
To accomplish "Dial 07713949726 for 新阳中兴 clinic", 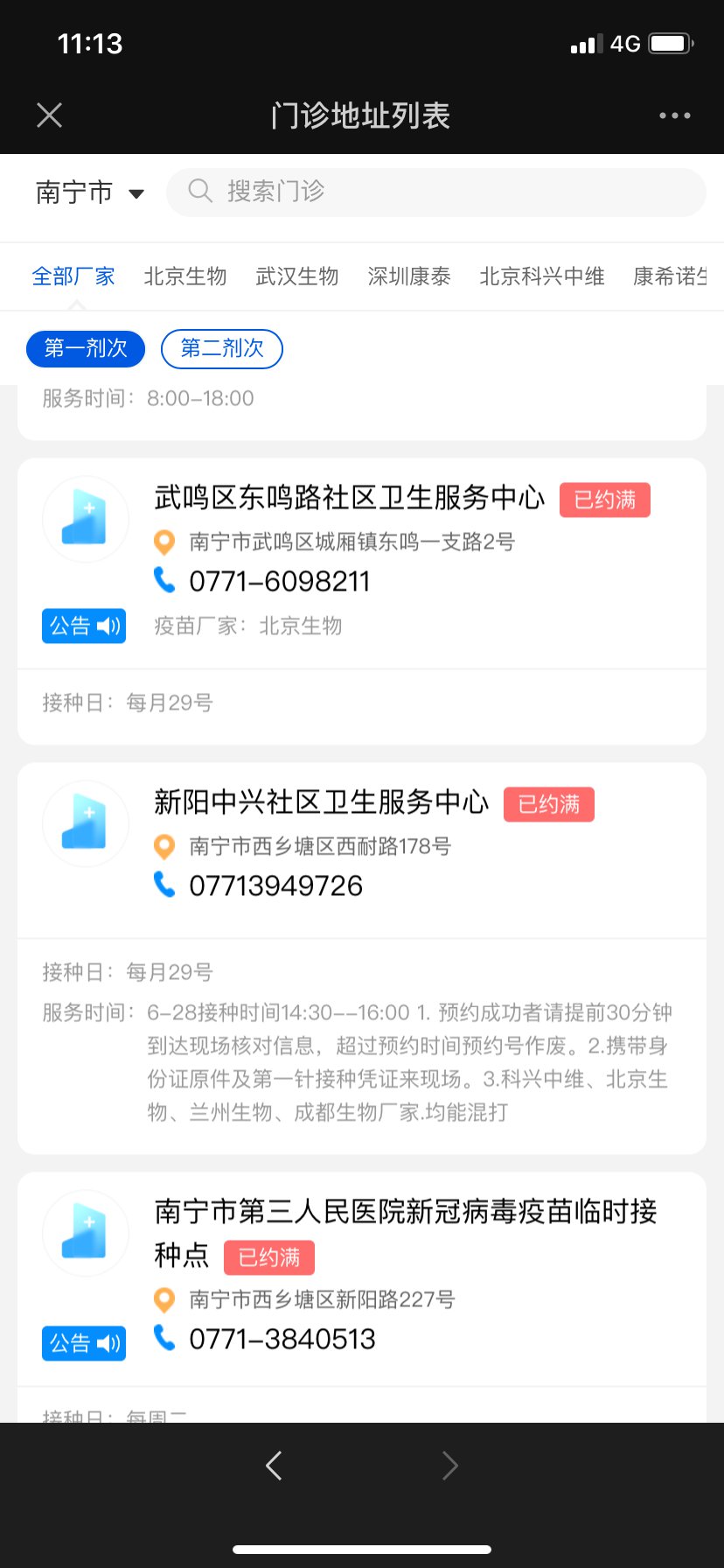I will (x=275, y=885).
